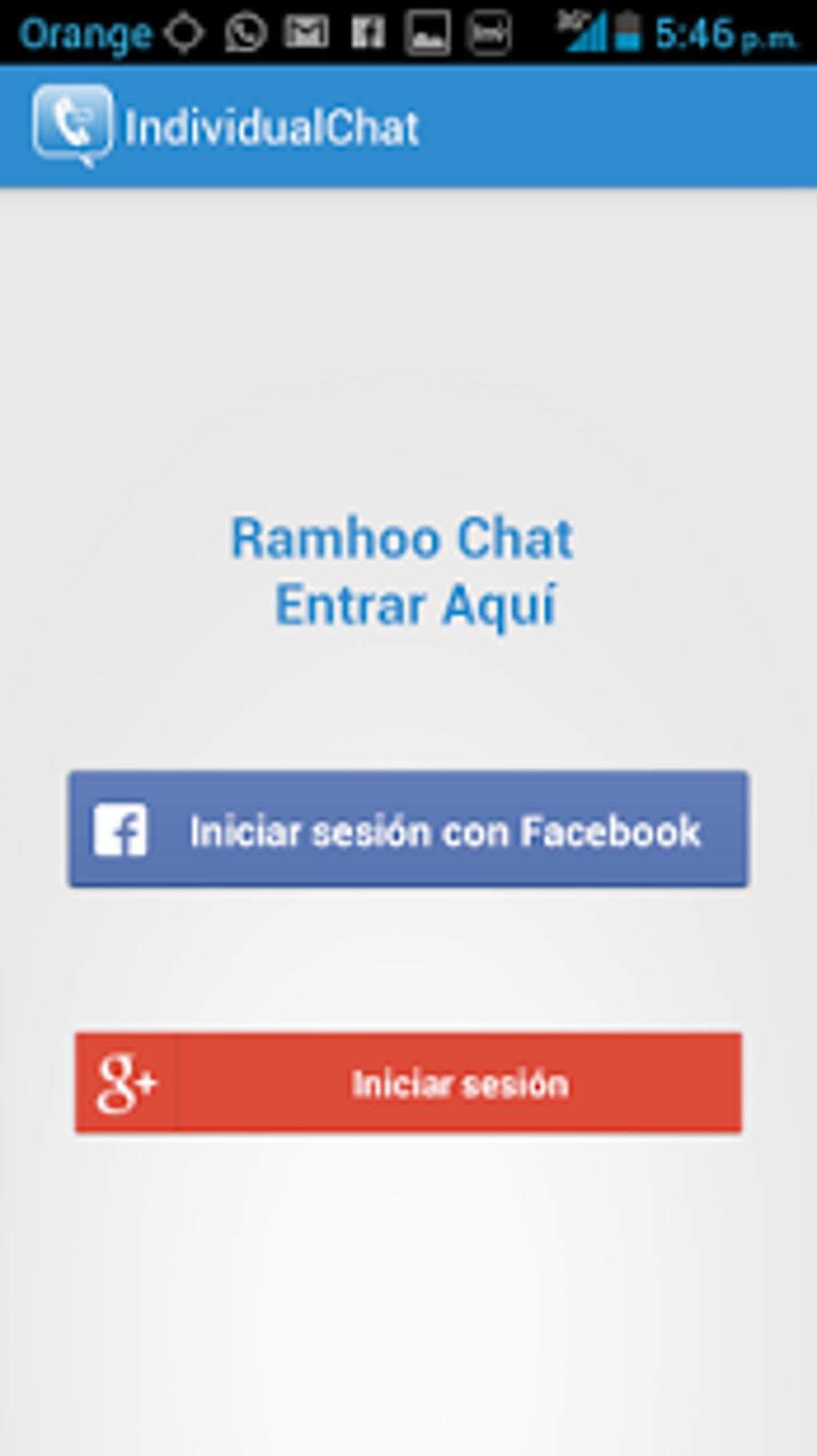
Task: Sign in with the red Google+ button
Action: pyautogui.click(x=408, y=1083)
